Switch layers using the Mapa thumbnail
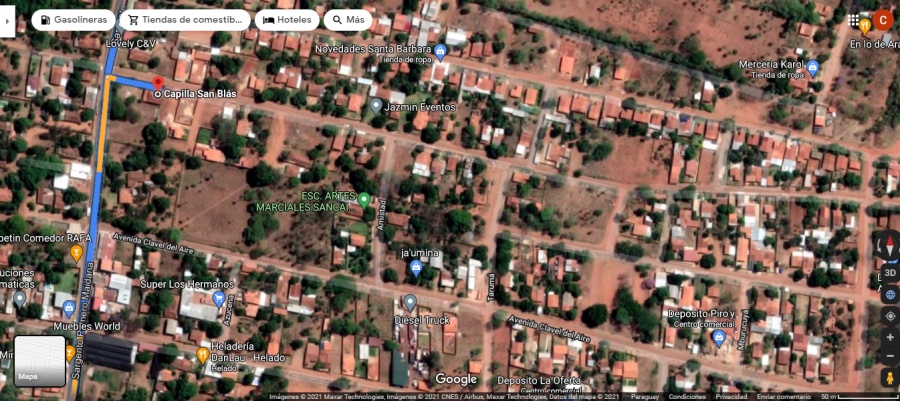 point(40,361)
